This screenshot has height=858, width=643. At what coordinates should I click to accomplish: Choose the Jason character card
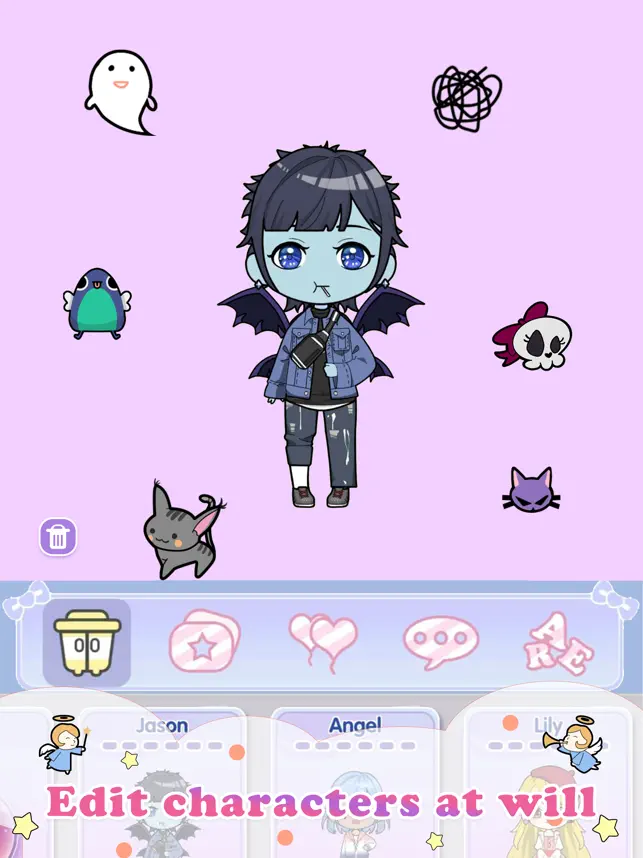162,780
